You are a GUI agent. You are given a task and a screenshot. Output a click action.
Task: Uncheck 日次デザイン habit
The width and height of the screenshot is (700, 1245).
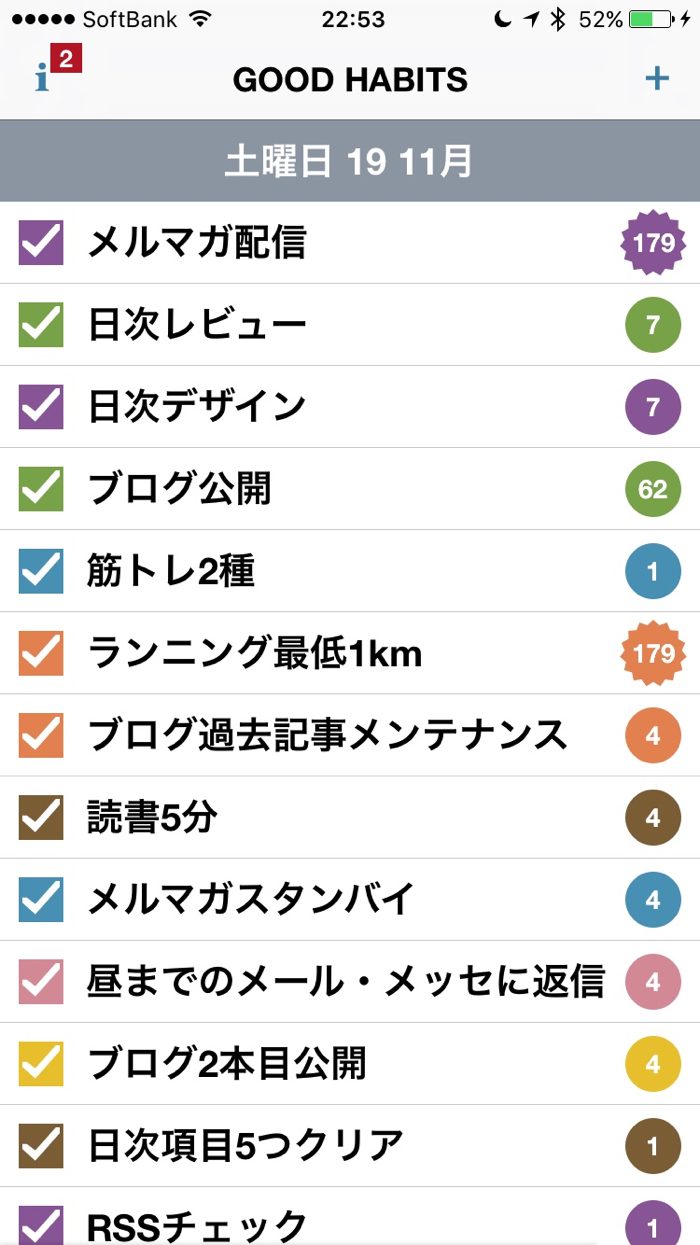41,407
